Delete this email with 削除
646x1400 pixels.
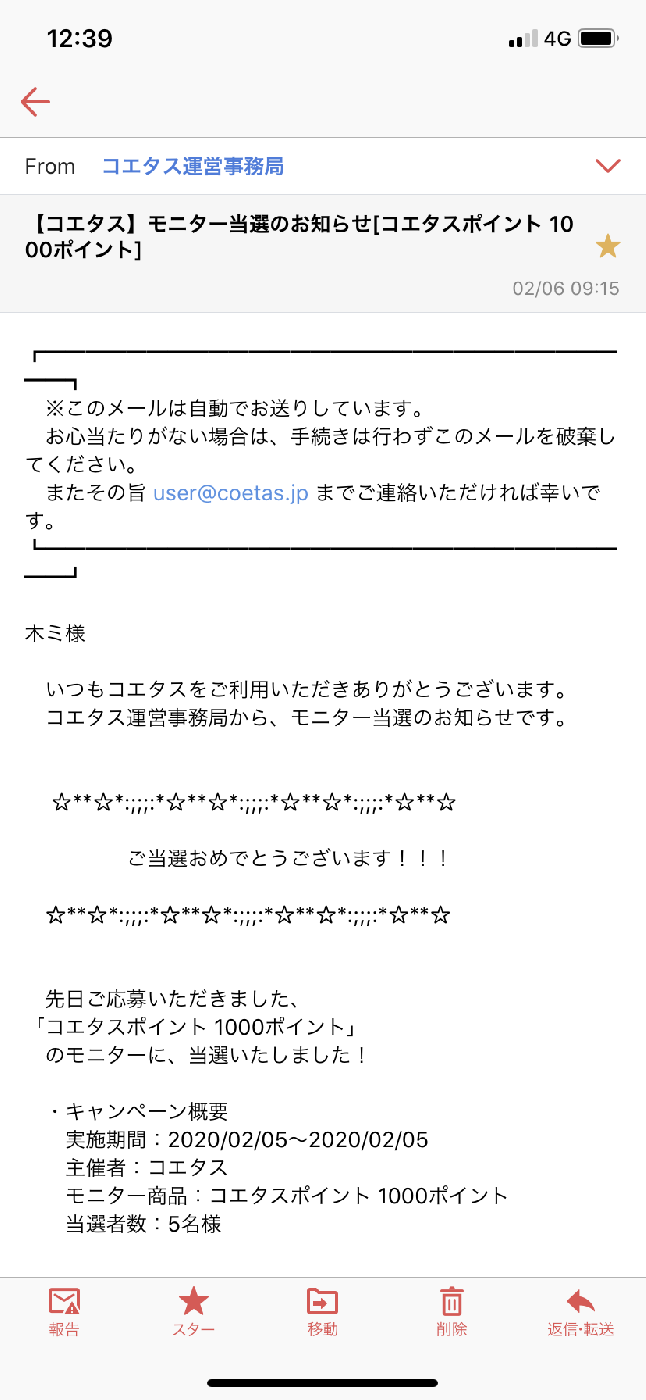click(x=451, y=1310)
